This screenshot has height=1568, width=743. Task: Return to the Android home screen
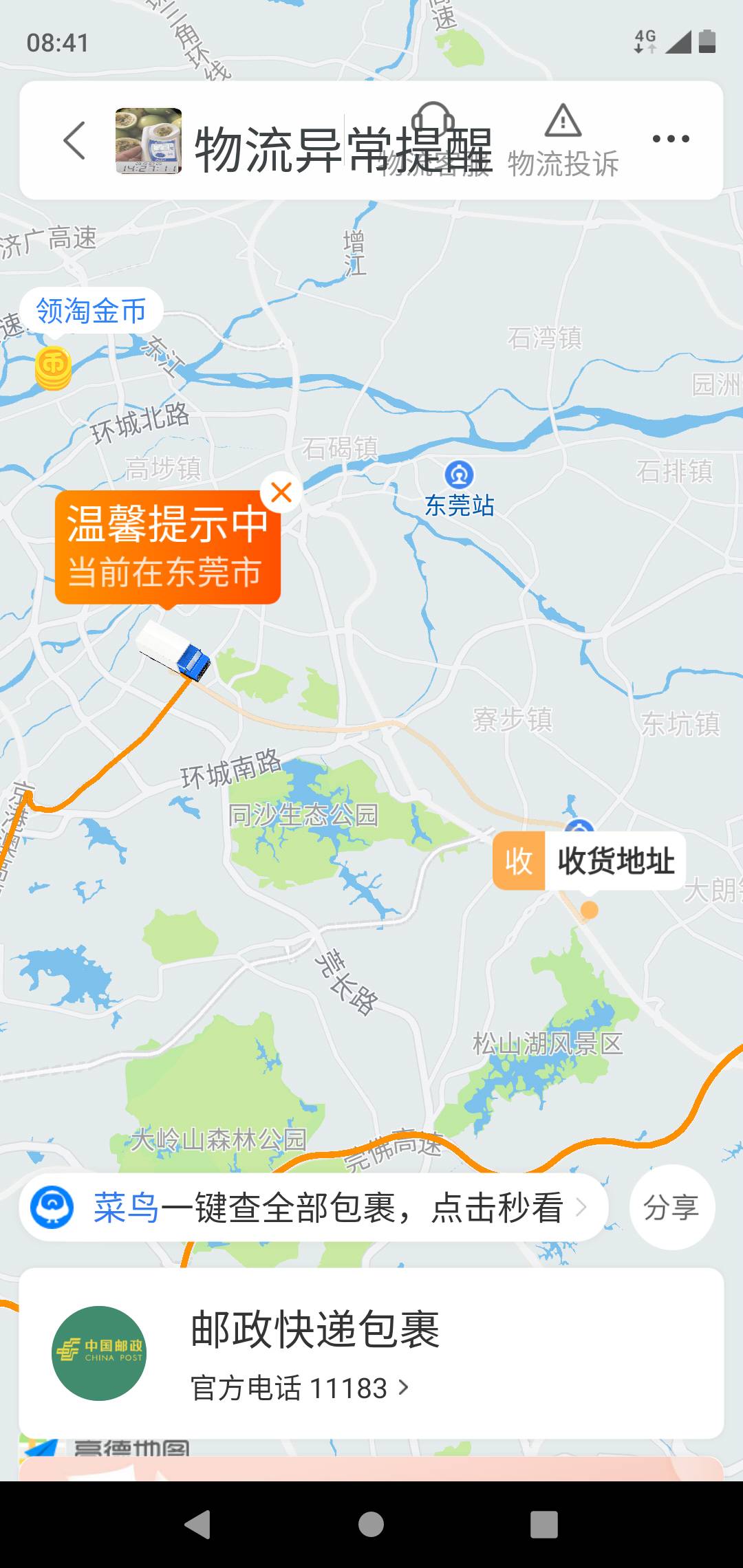coord(371,1525)
